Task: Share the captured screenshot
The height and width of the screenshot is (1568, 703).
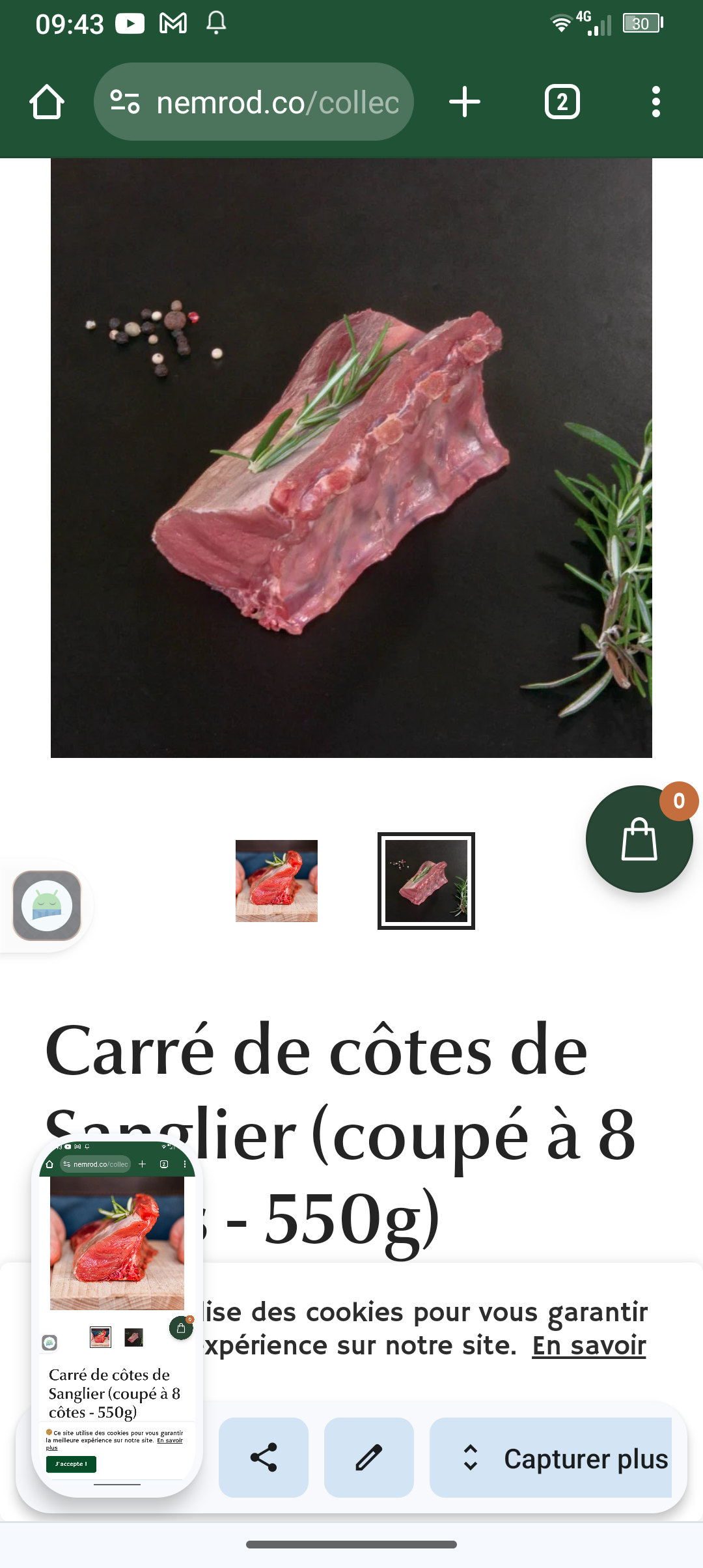Action: pos(264,1457)
